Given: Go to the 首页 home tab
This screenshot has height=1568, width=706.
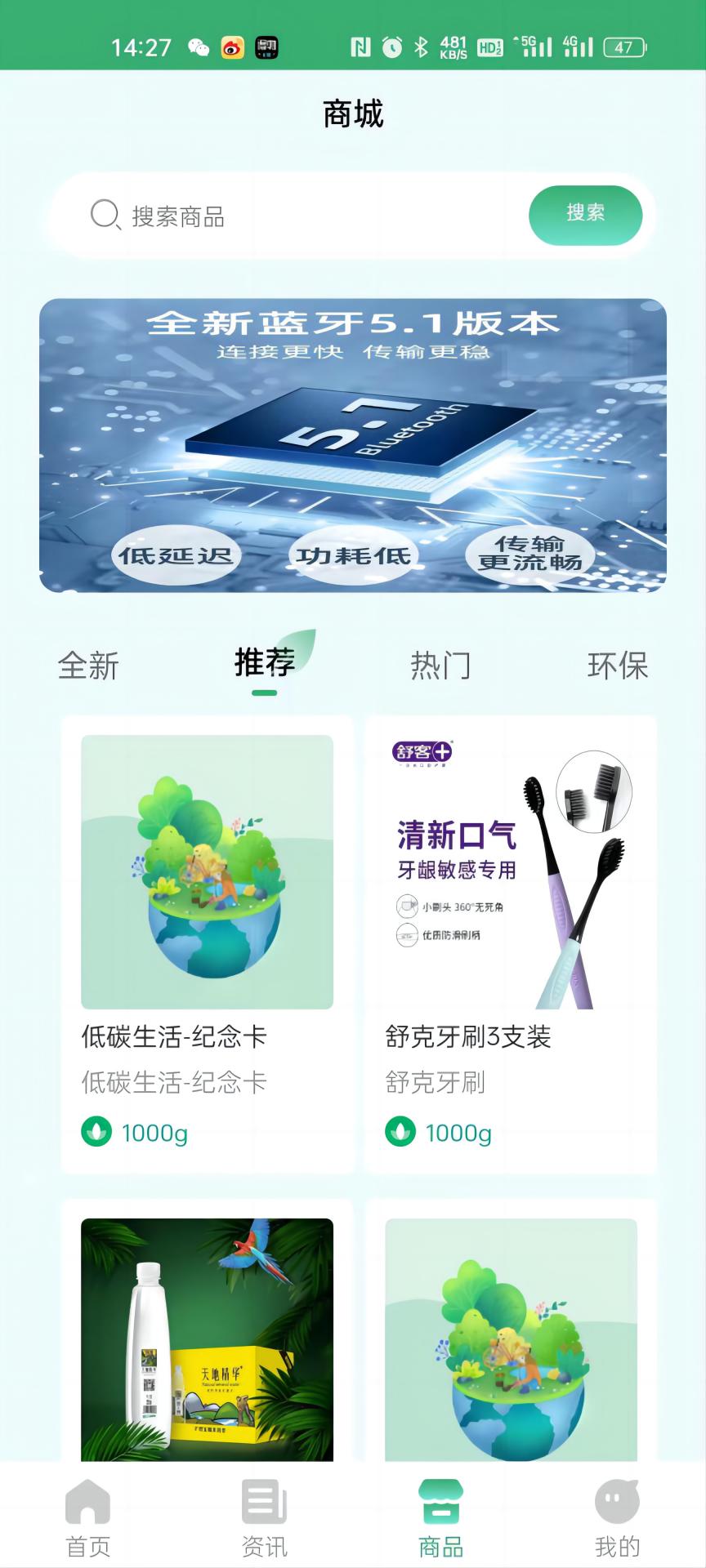Looking at the screenshot, I should 88,1519.
